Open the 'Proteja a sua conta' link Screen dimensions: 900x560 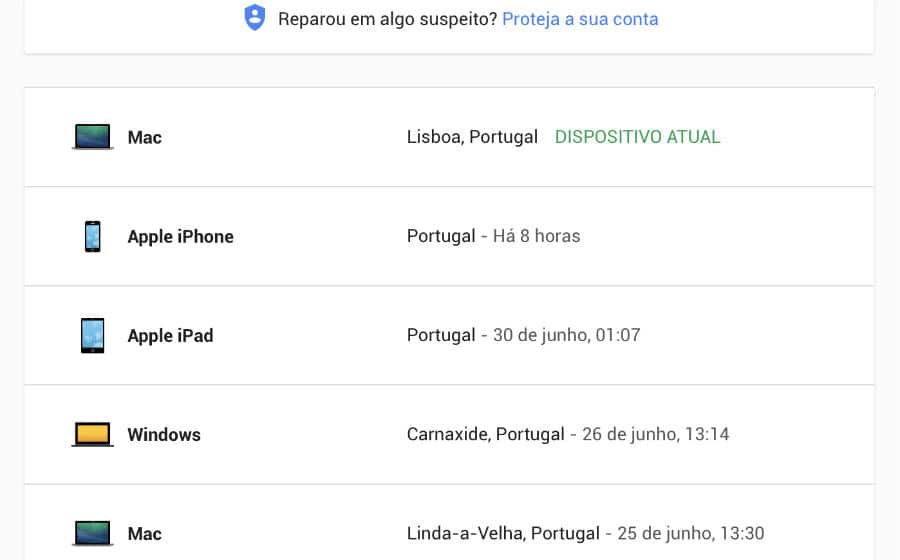click(580, 19)
